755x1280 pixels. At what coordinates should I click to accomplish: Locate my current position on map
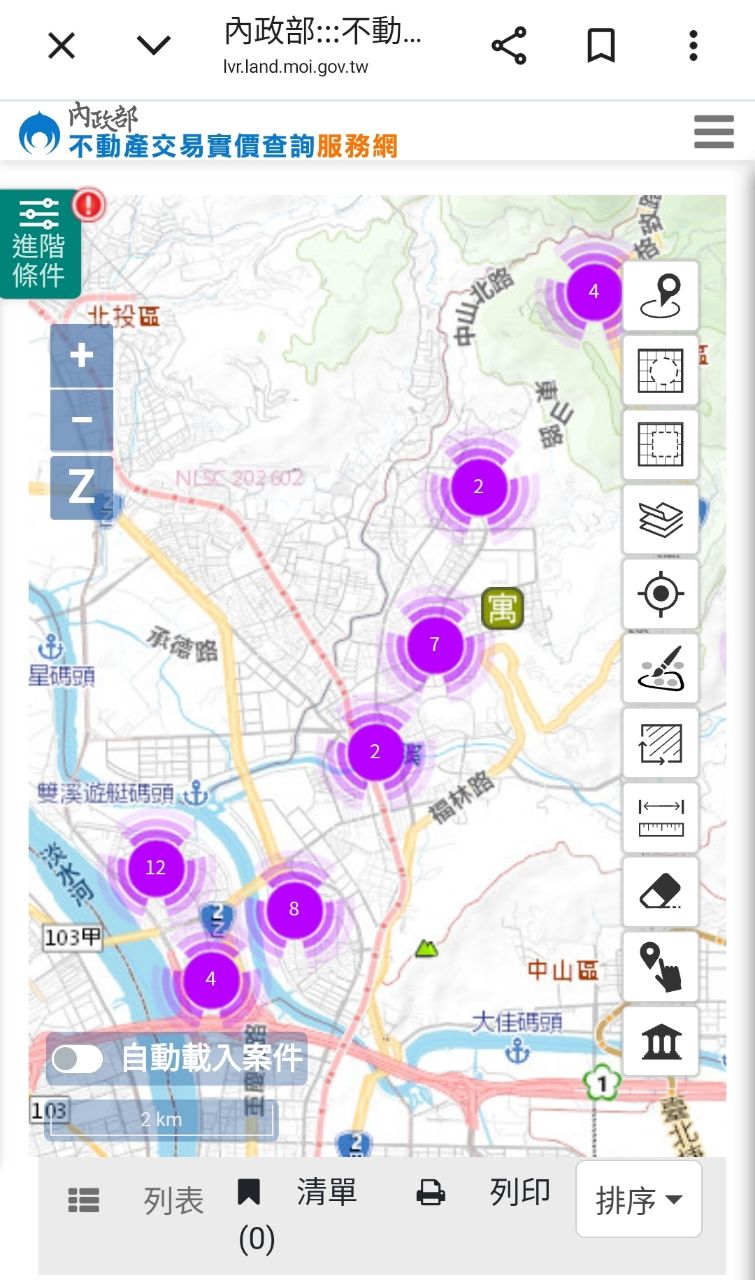coord(660,595)
